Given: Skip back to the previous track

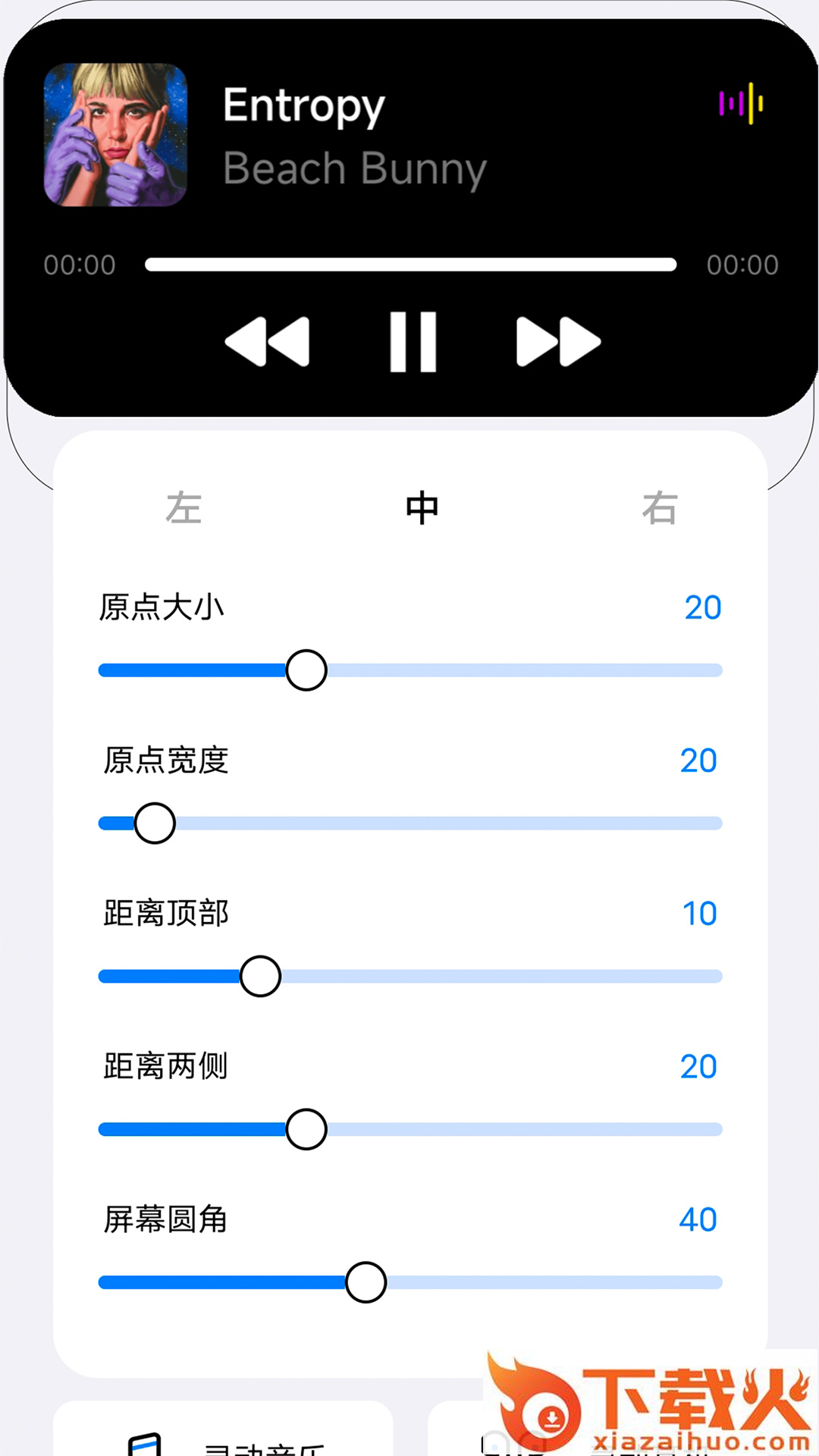Looking at the screenshot, I should (x=268, y=342).
